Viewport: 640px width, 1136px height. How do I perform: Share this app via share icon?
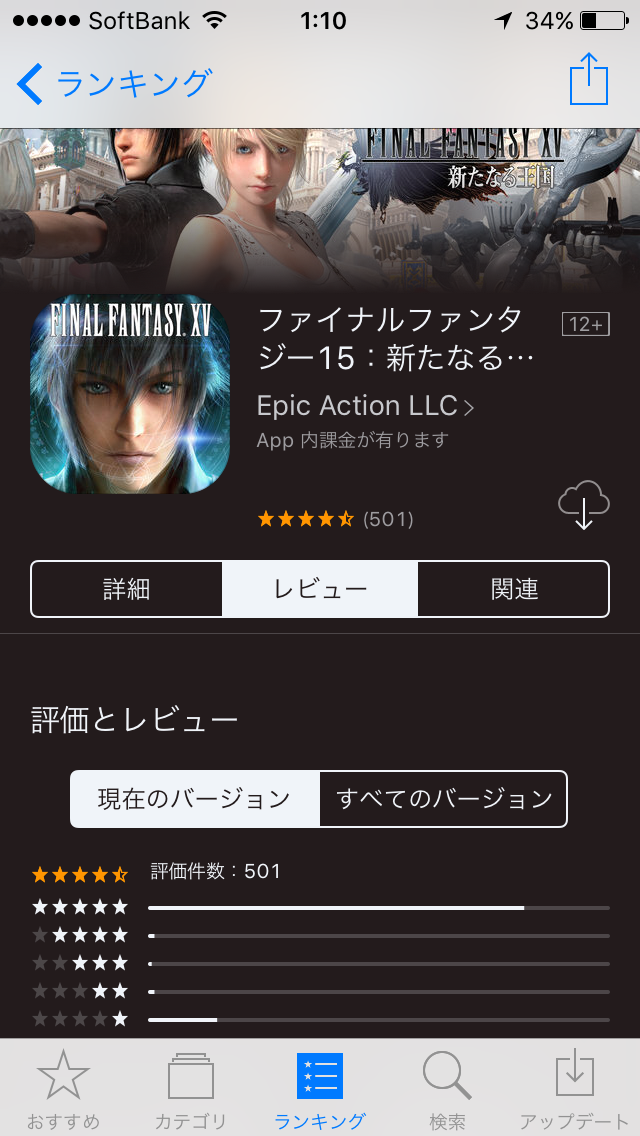pos(588,80)
